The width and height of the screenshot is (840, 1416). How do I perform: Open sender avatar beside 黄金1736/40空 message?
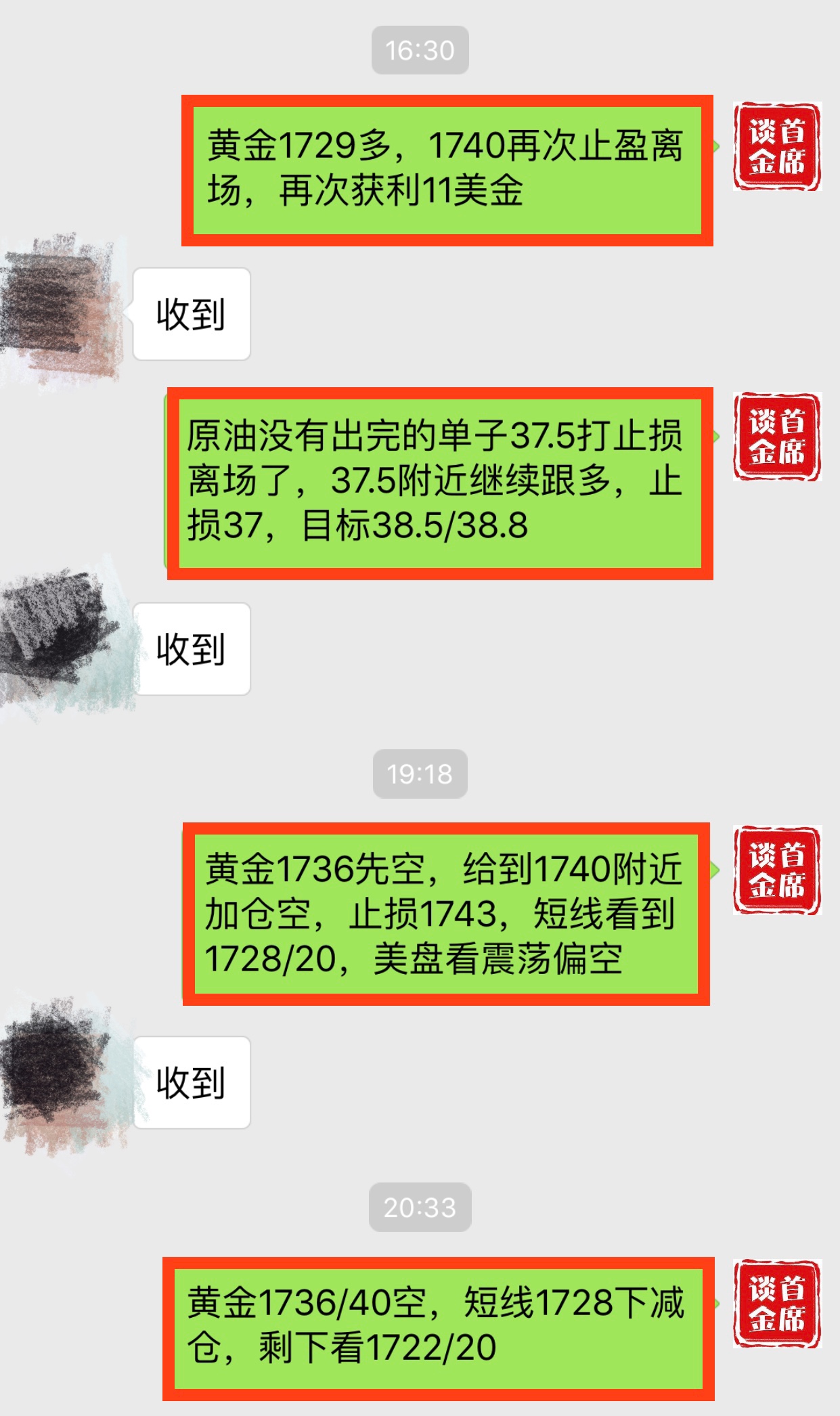777,1304
